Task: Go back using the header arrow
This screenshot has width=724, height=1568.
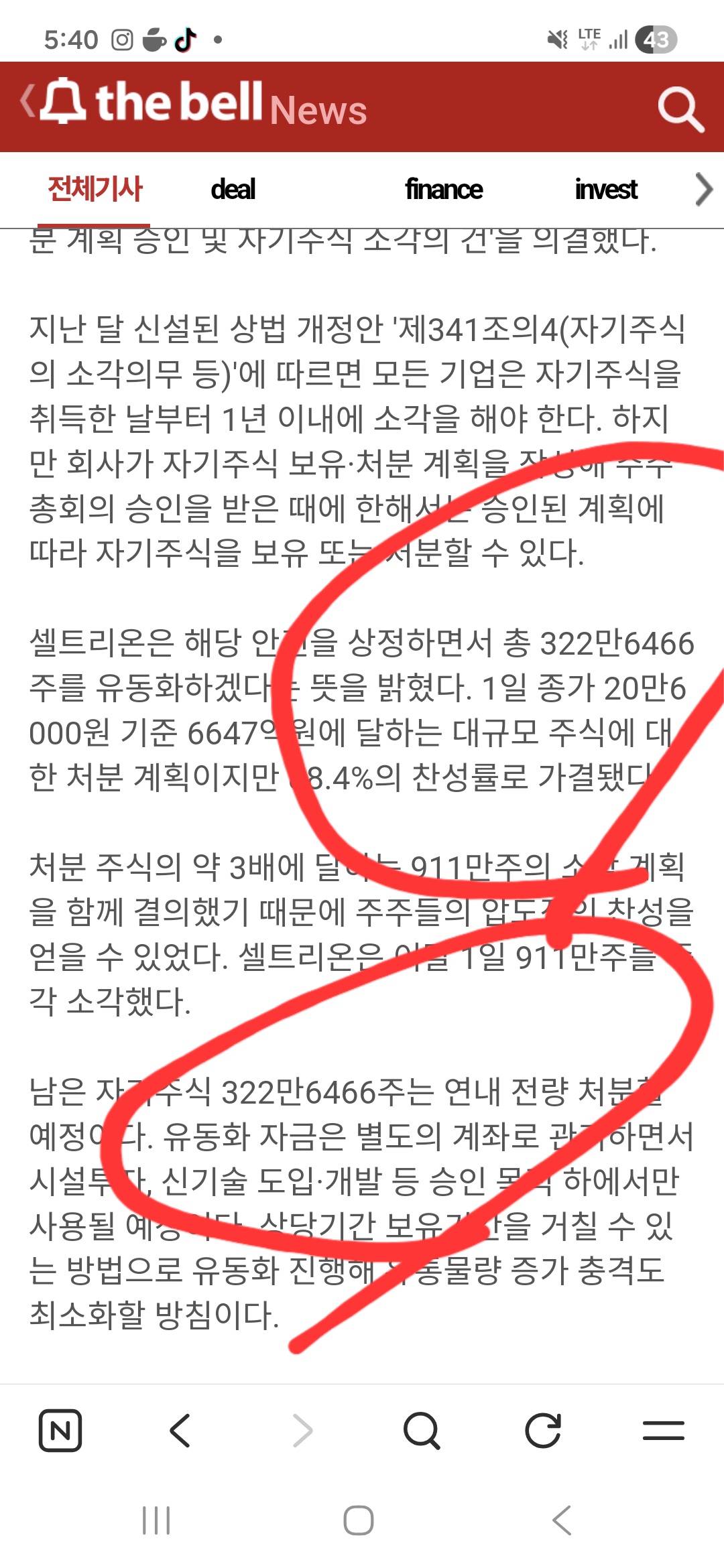Action: [x=28, y=102]
